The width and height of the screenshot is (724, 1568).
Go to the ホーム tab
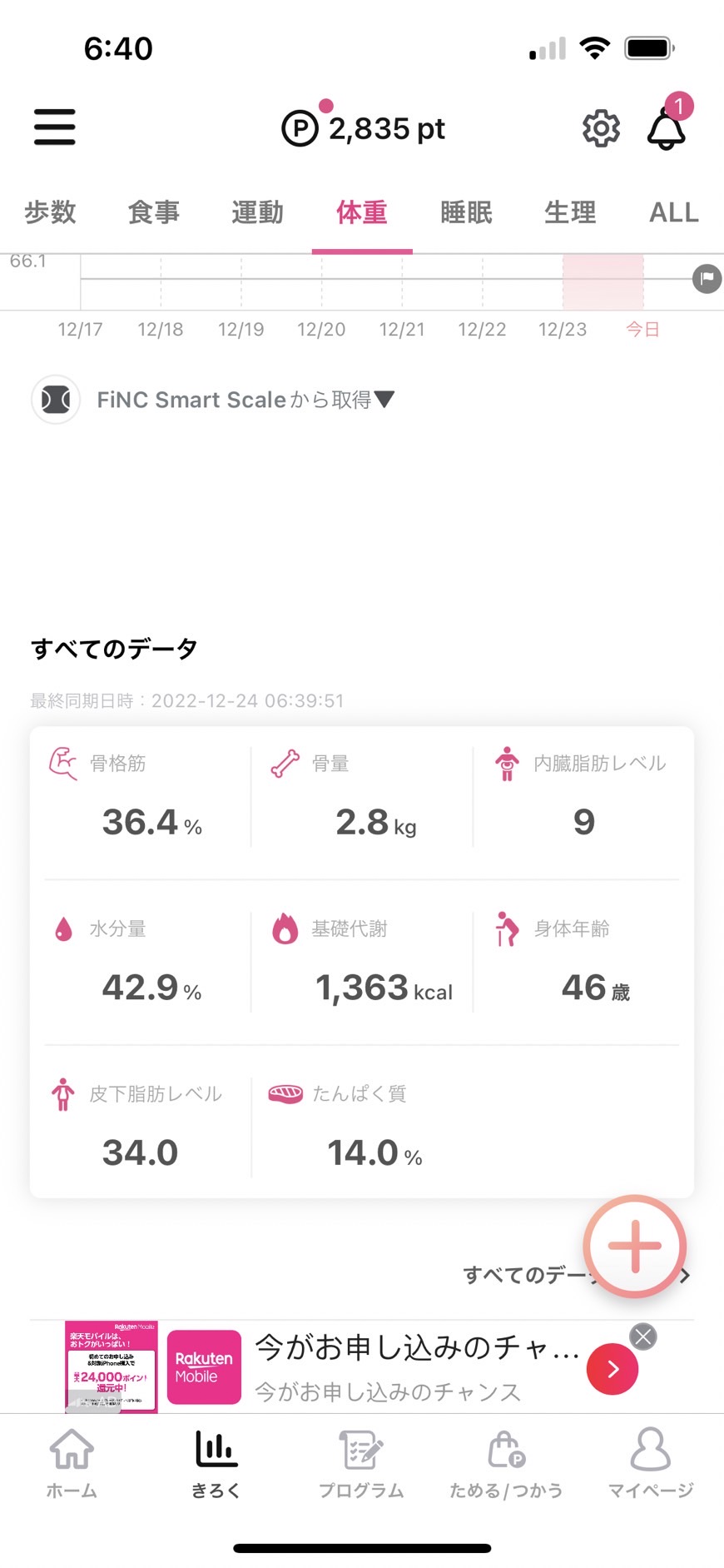(x=72, y=1463)
